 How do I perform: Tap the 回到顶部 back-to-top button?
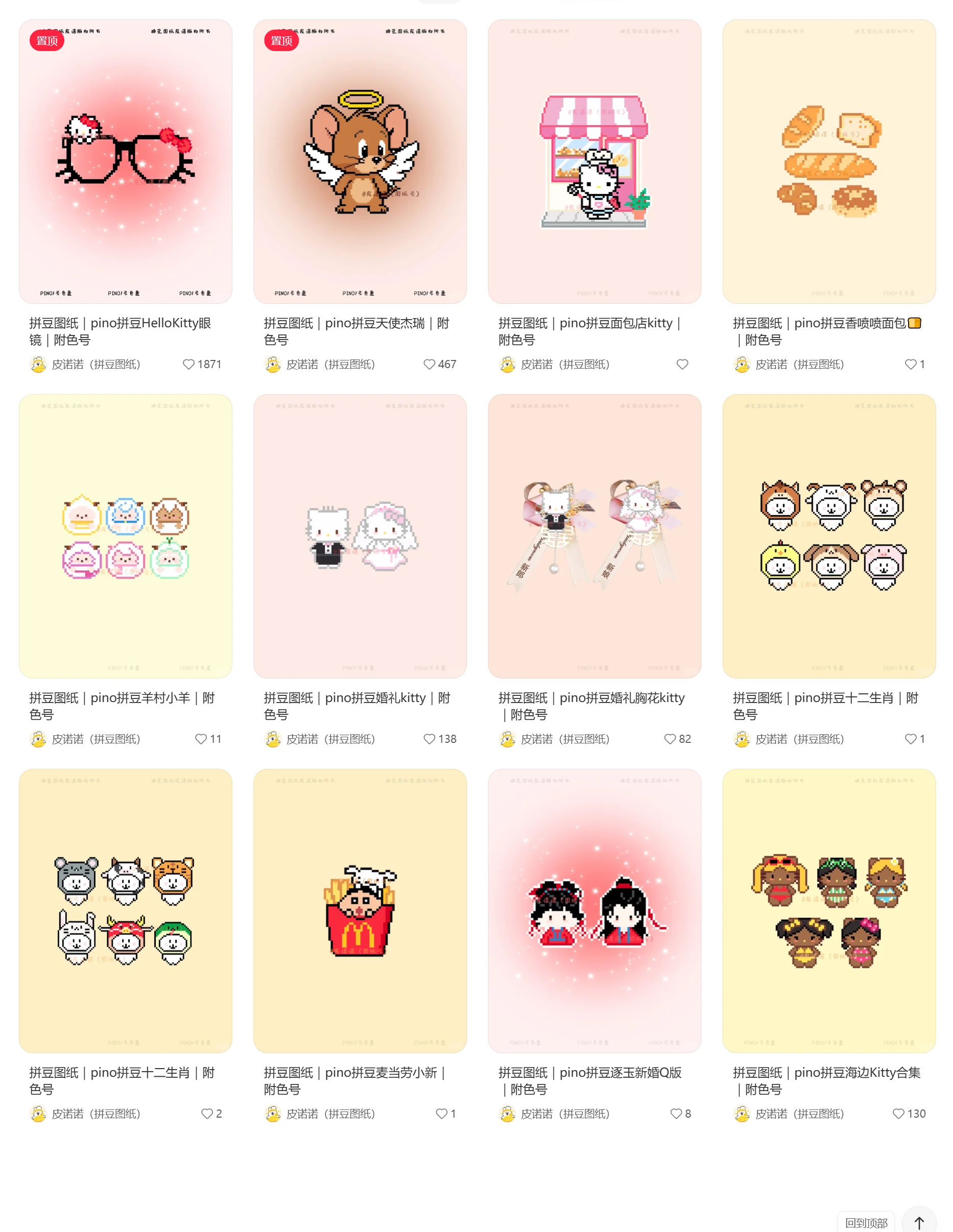(x=866, y=1222)
